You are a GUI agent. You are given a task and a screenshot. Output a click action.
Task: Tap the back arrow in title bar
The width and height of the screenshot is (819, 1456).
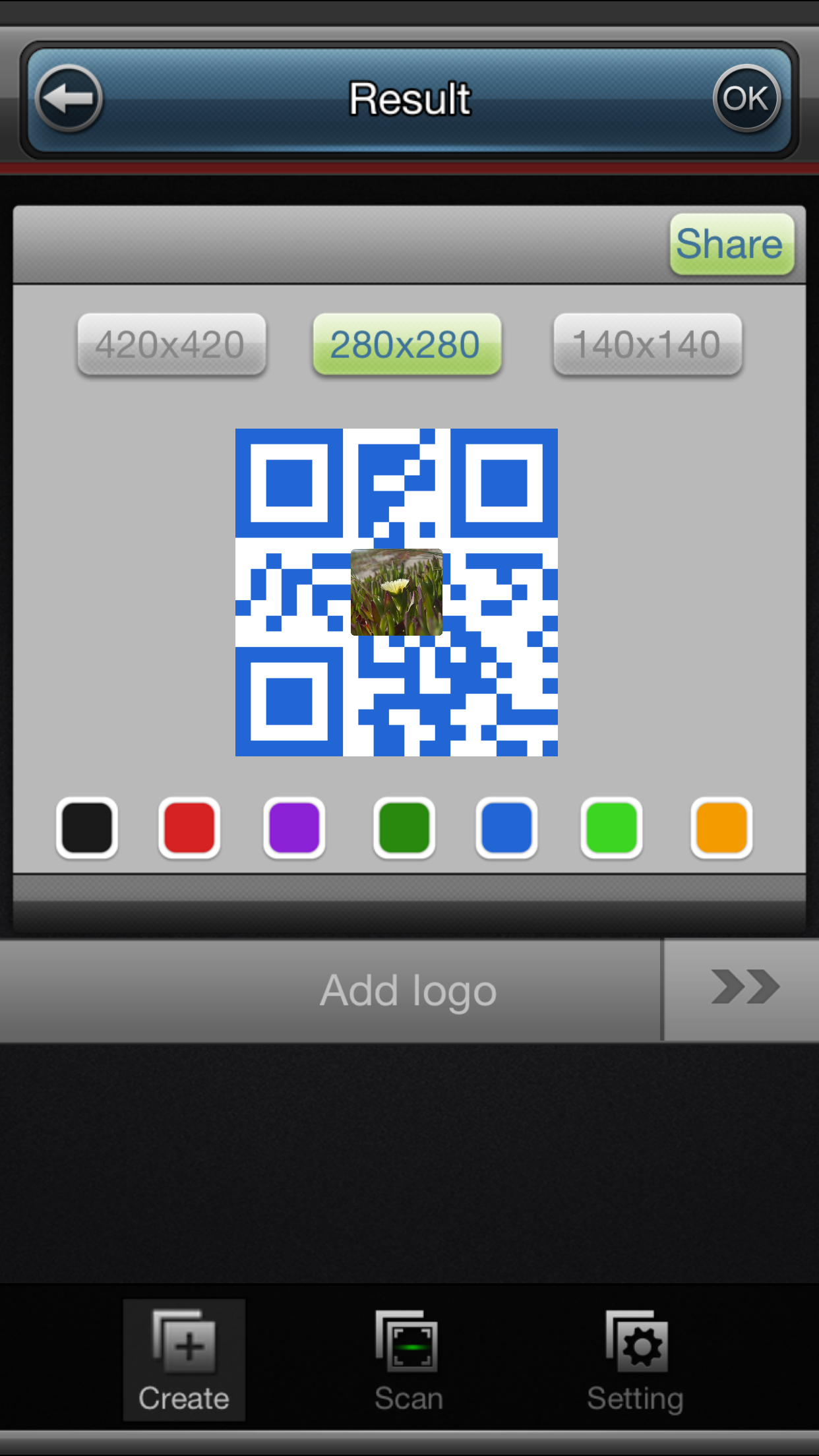click(69, 98)
